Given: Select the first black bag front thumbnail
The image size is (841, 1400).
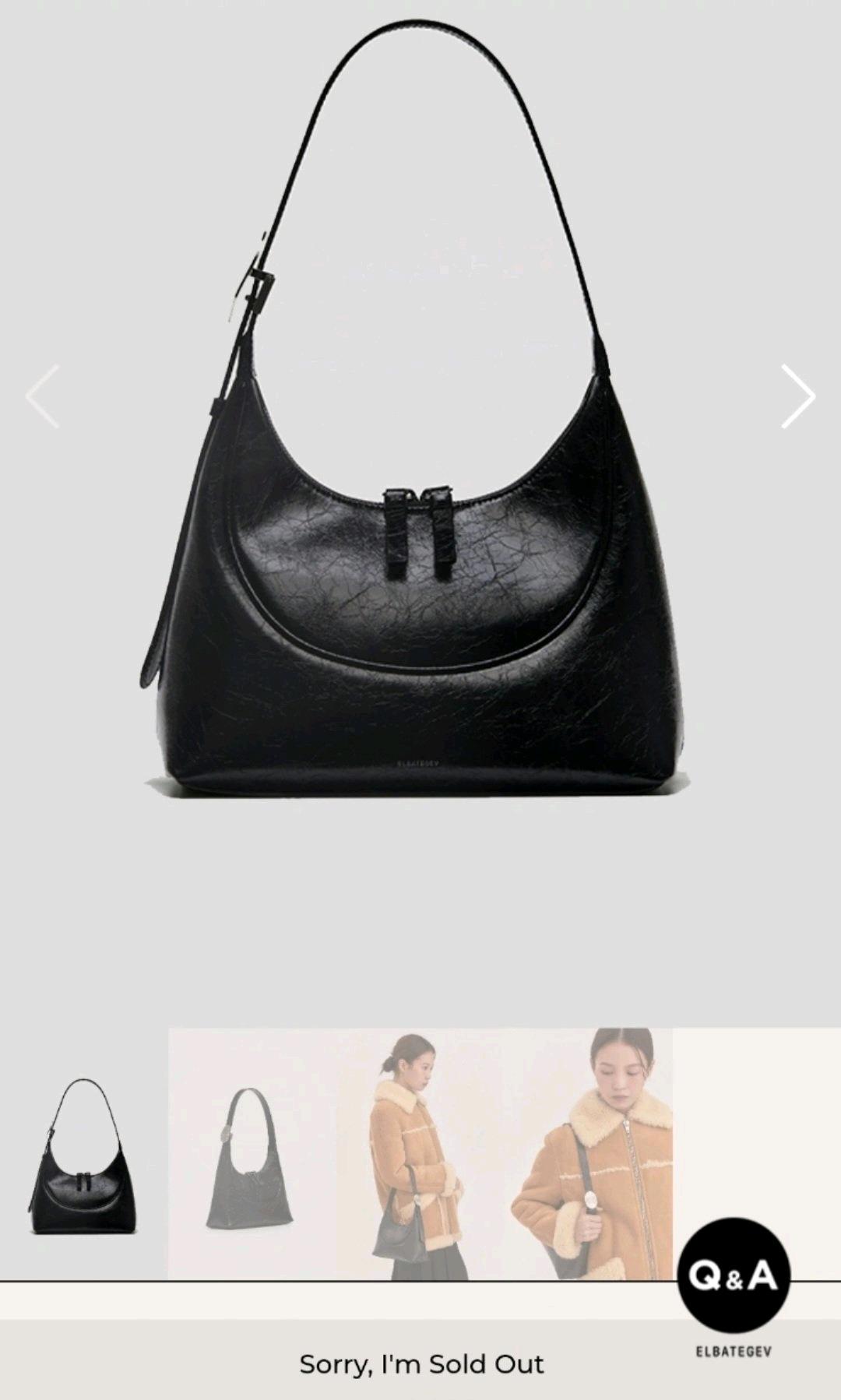Looking at the screenshot, I should click(x=84, y=1154).
